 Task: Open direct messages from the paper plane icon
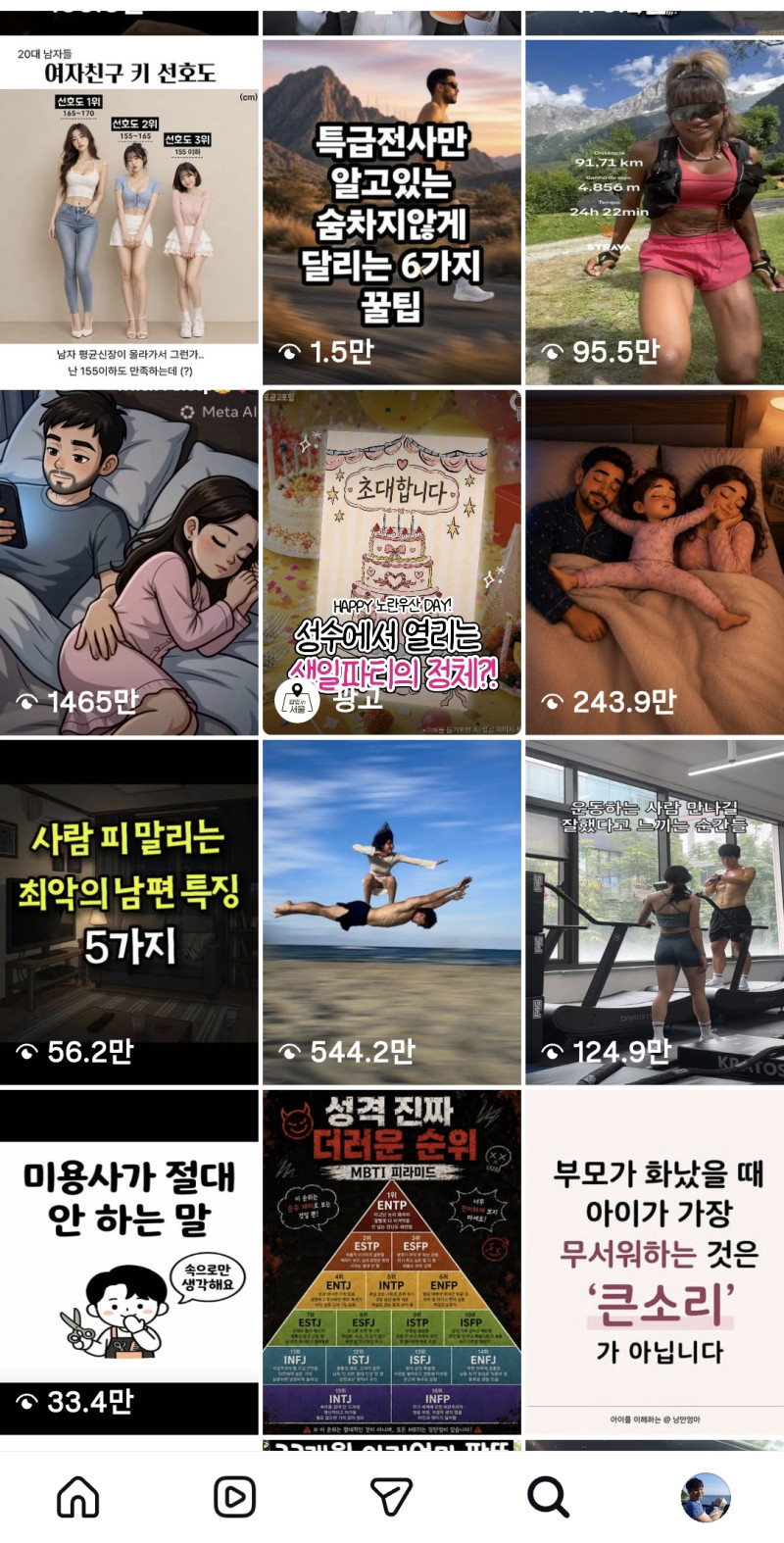(x=391, y=1497)
